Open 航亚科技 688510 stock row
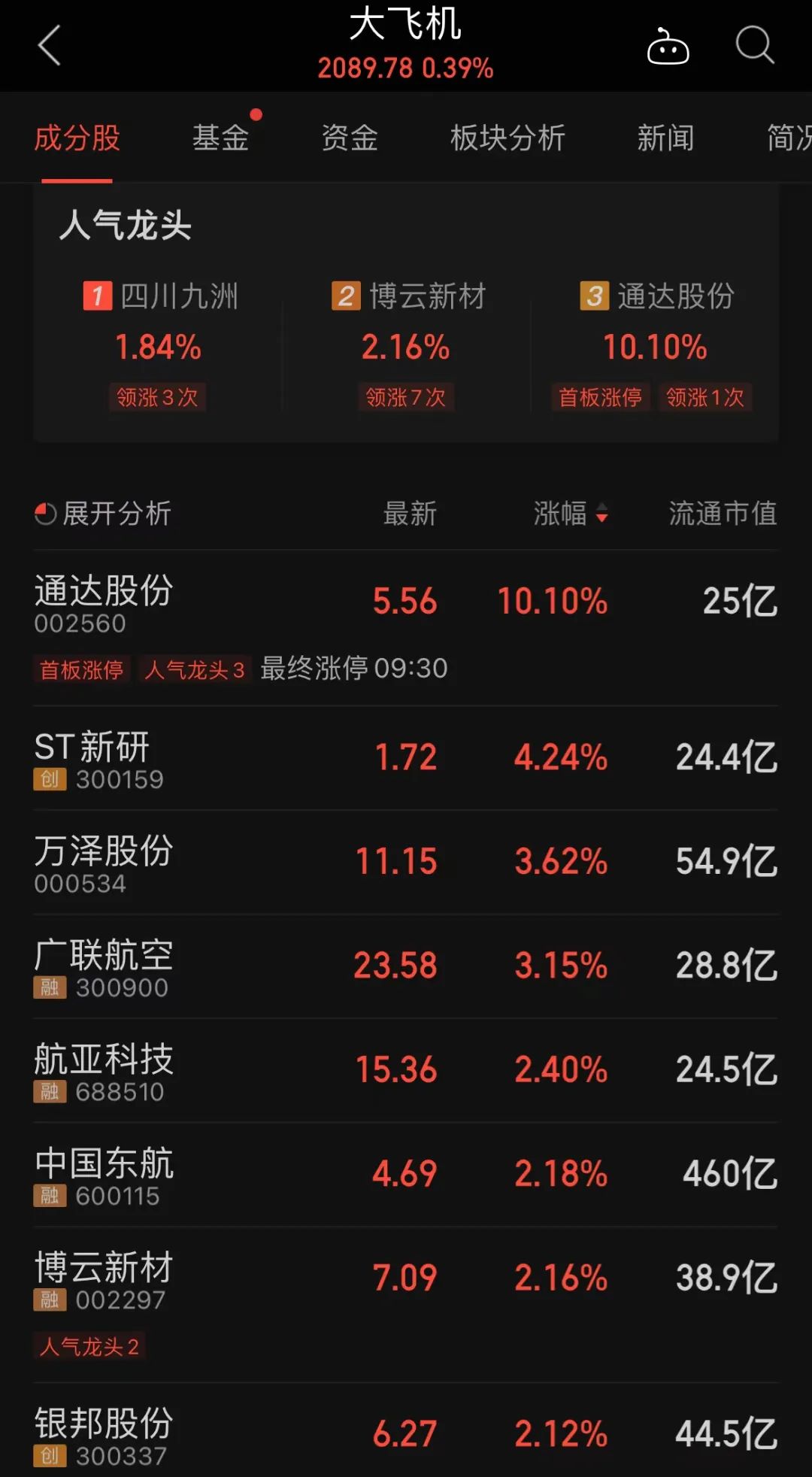Screen dimensions: 812x1477 click(405, 1070)
